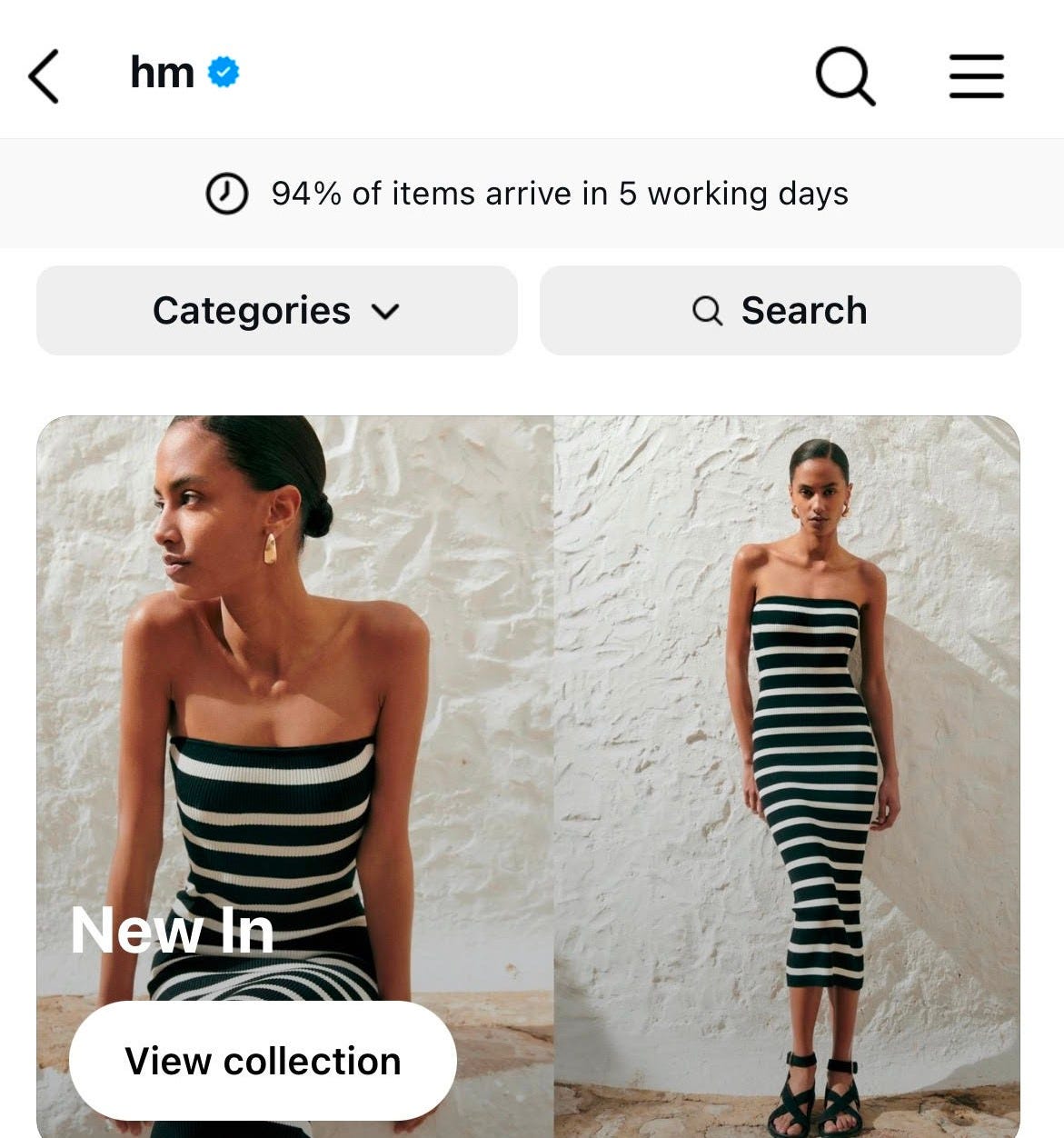Image resolution: width=1064 pixels, height=1138 pixels.
Task: Tap the Search shop field
Action: pyautogui.click(x=780, y=311)
